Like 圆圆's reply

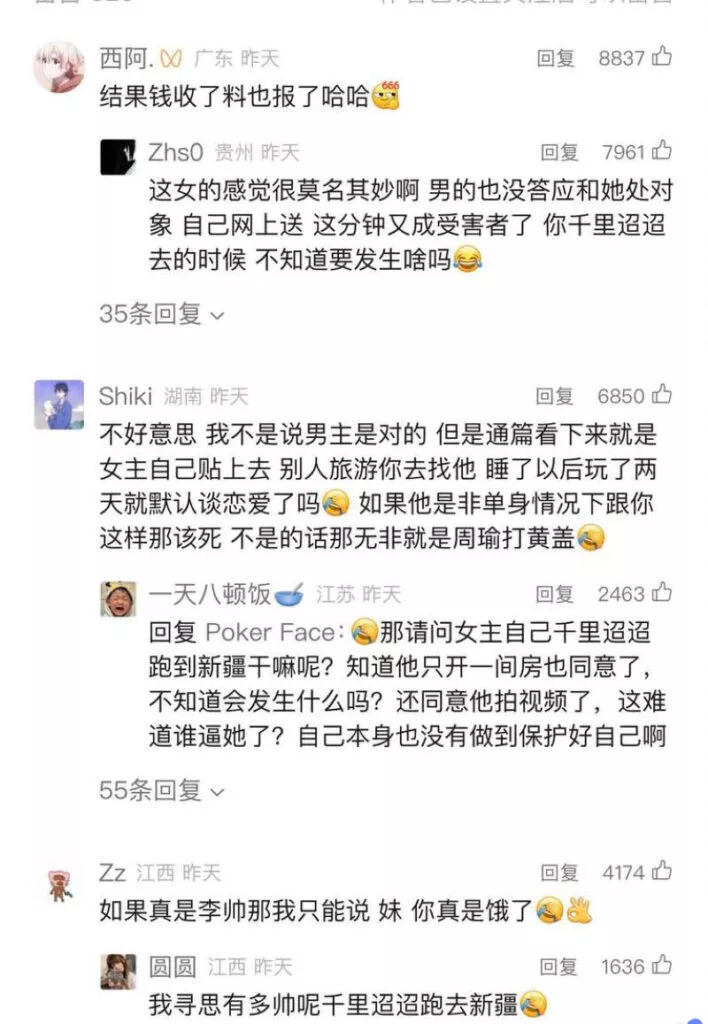pos(661,967)
